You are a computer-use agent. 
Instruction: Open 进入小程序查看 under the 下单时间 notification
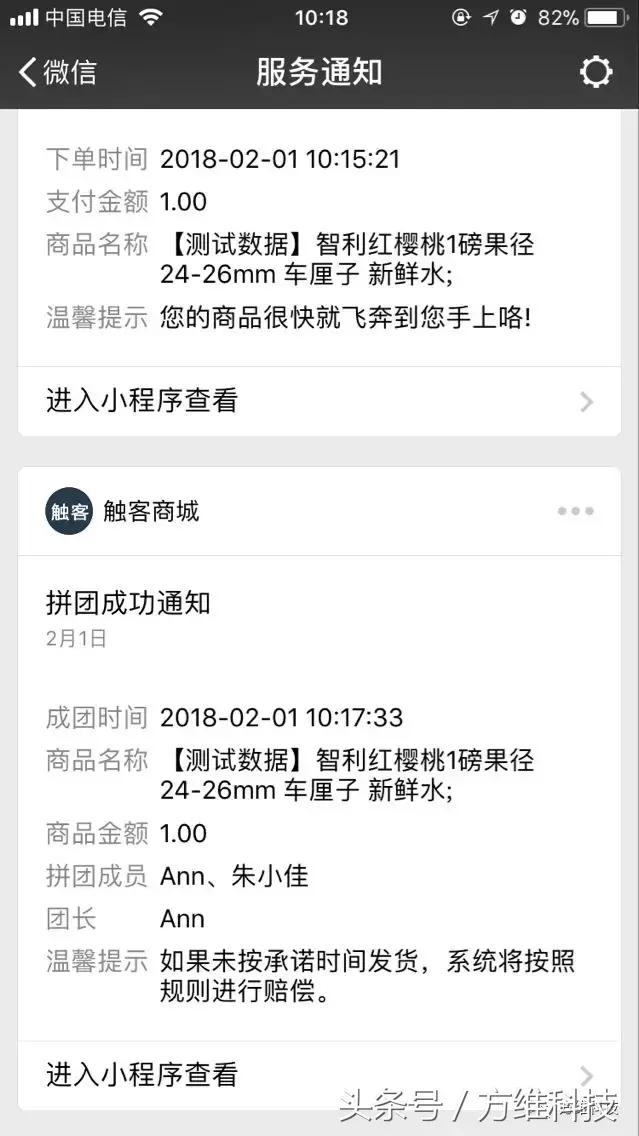[319, 401]
